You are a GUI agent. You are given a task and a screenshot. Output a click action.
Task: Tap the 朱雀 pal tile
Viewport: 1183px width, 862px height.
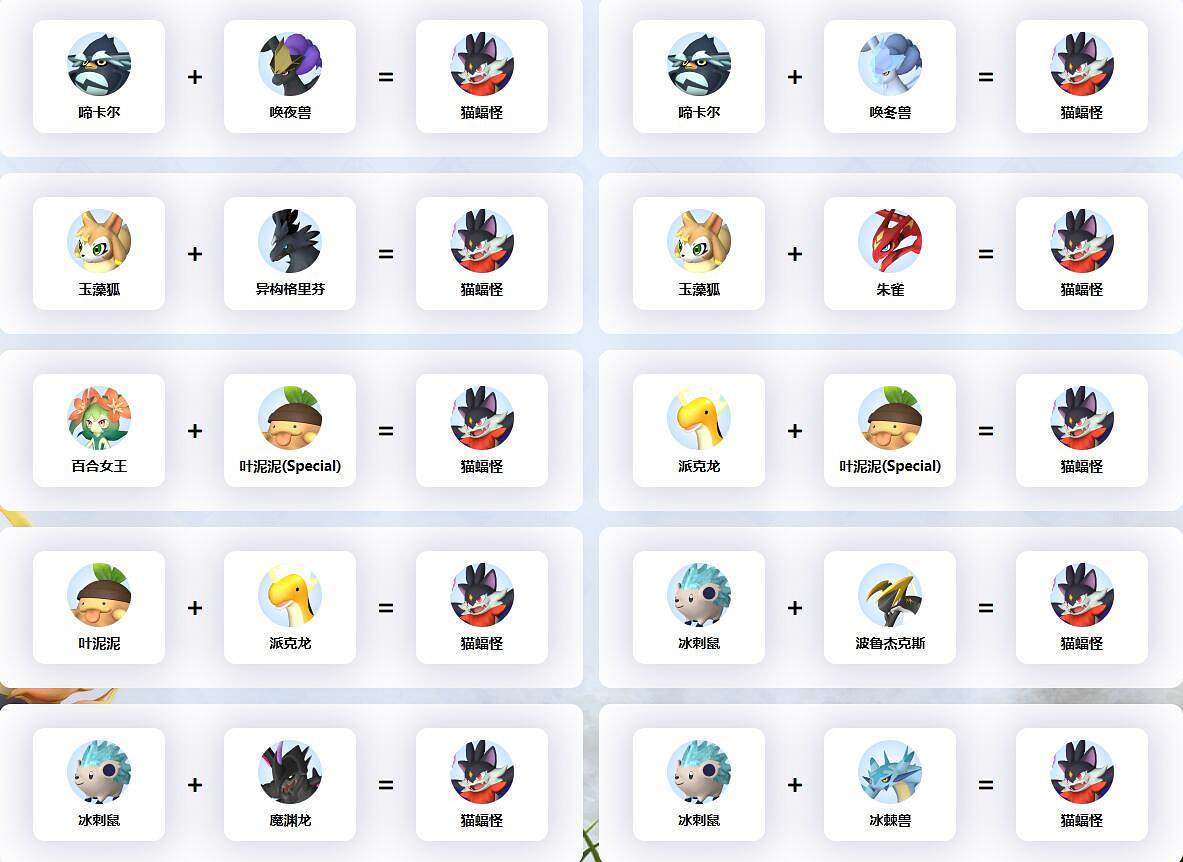(890, 254)
